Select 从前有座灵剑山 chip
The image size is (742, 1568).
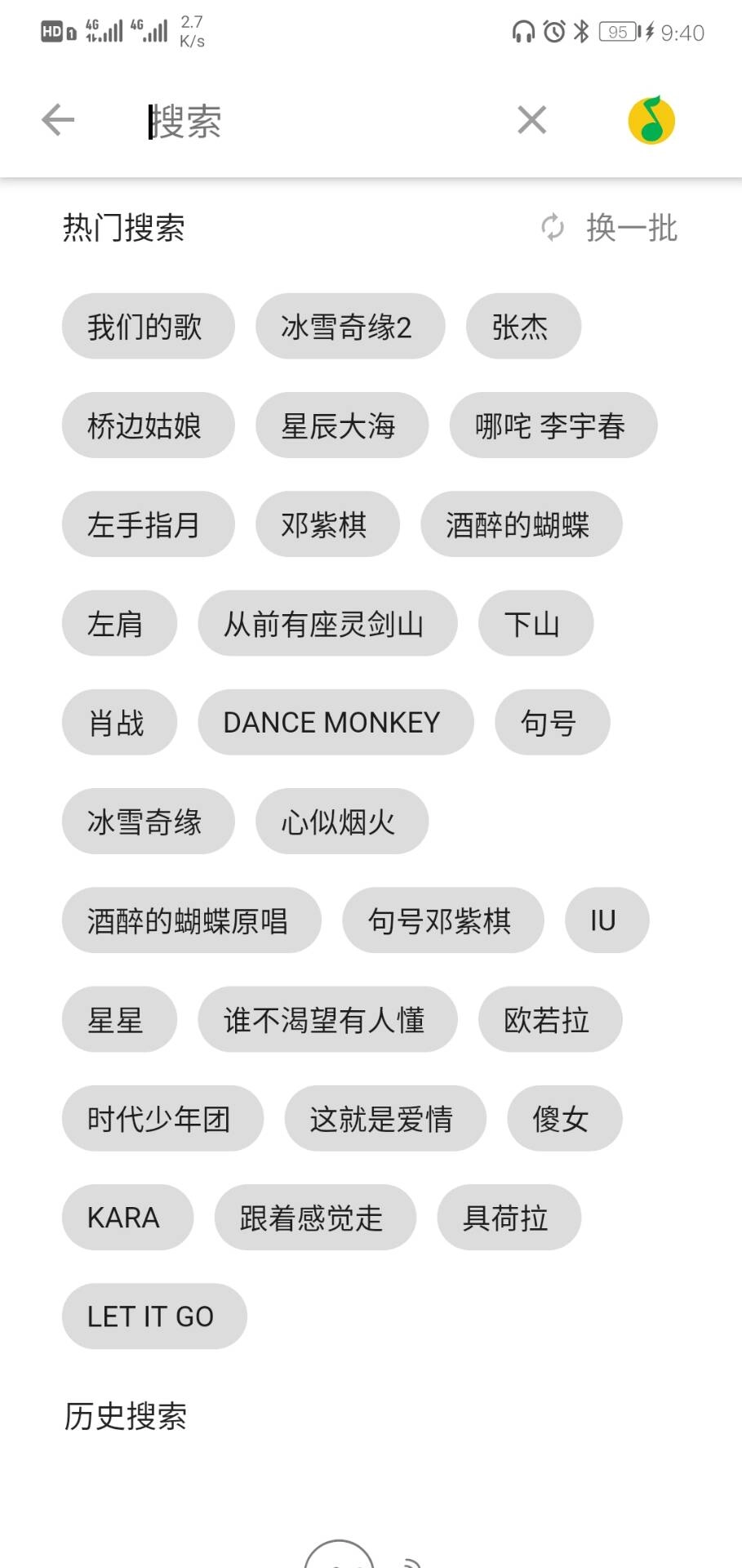pyautogui.click(x=327, y=624)
